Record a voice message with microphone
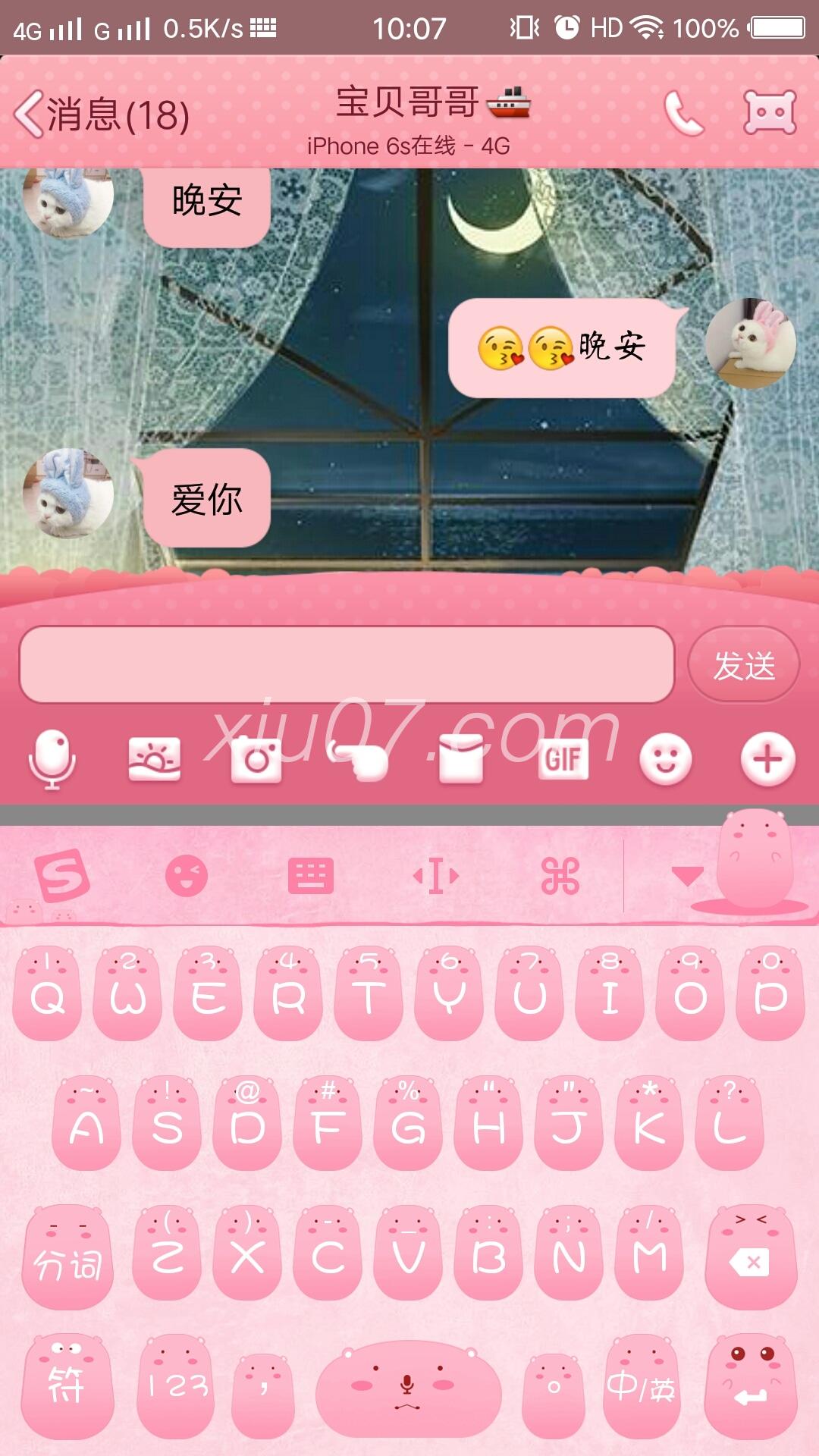The height and width of the screenshot is (1456, 819). [52, 758]
